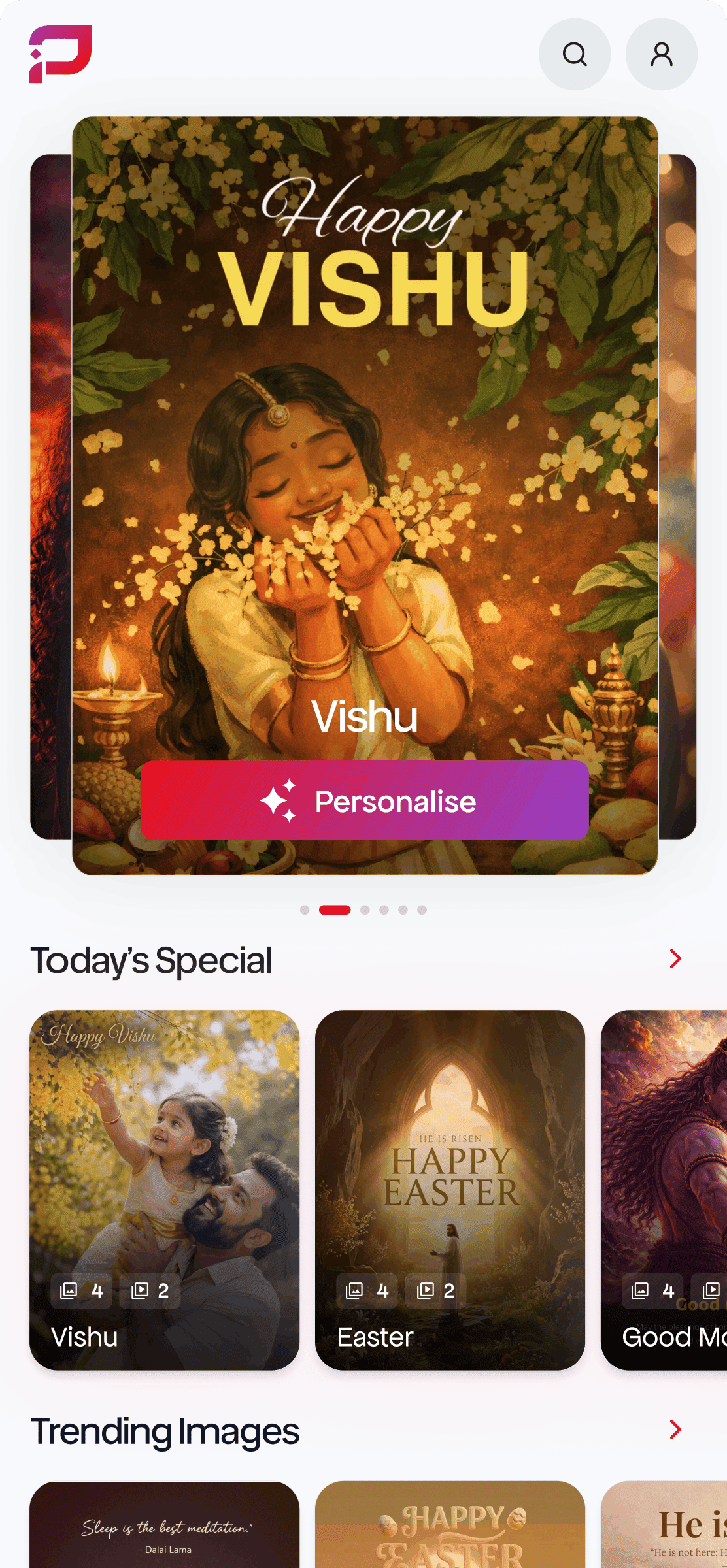Viewport: 727px width, 1568px height.
Task: Expand the Today's Special section arrow
Action: pos(675,959)
